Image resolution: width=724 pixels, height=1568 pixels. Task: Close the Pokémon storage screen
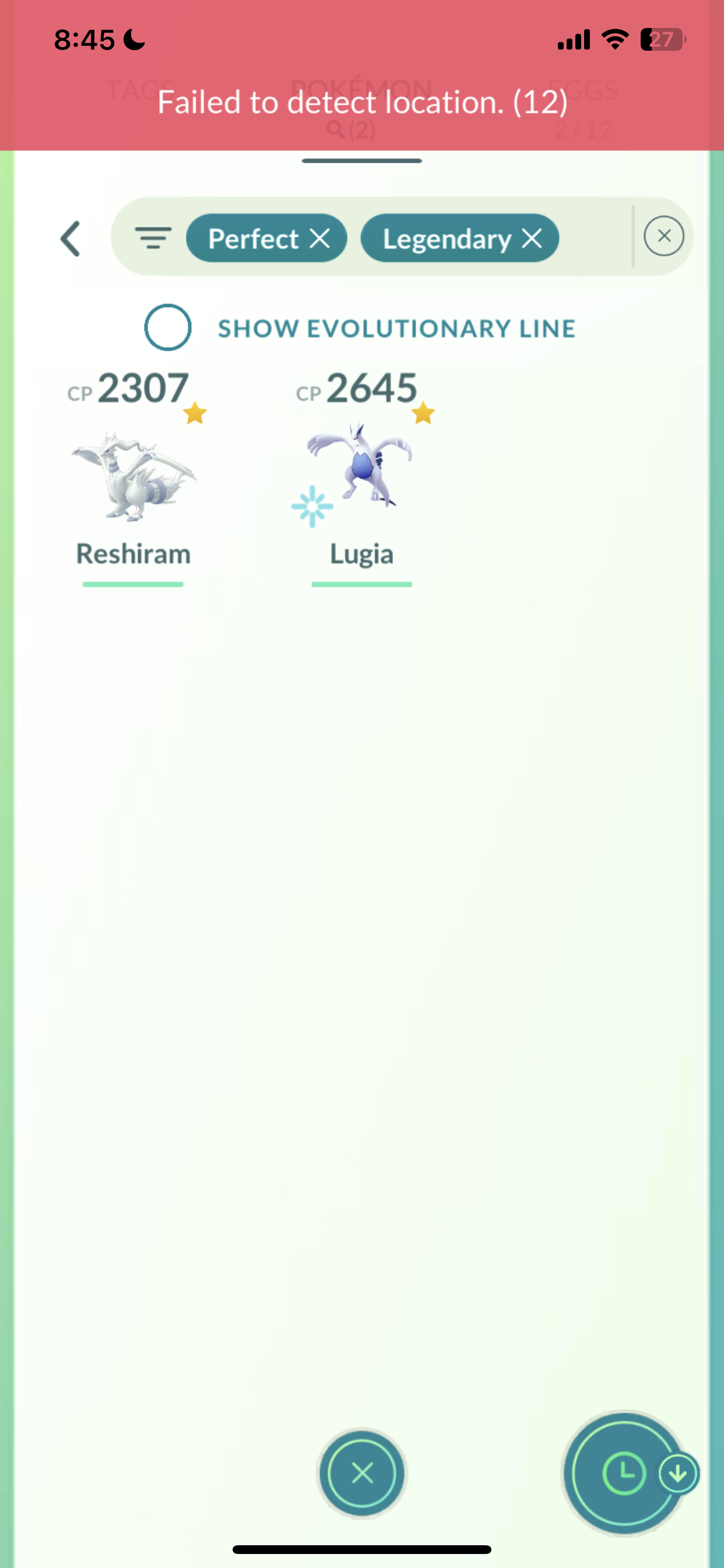[363, 1473]
